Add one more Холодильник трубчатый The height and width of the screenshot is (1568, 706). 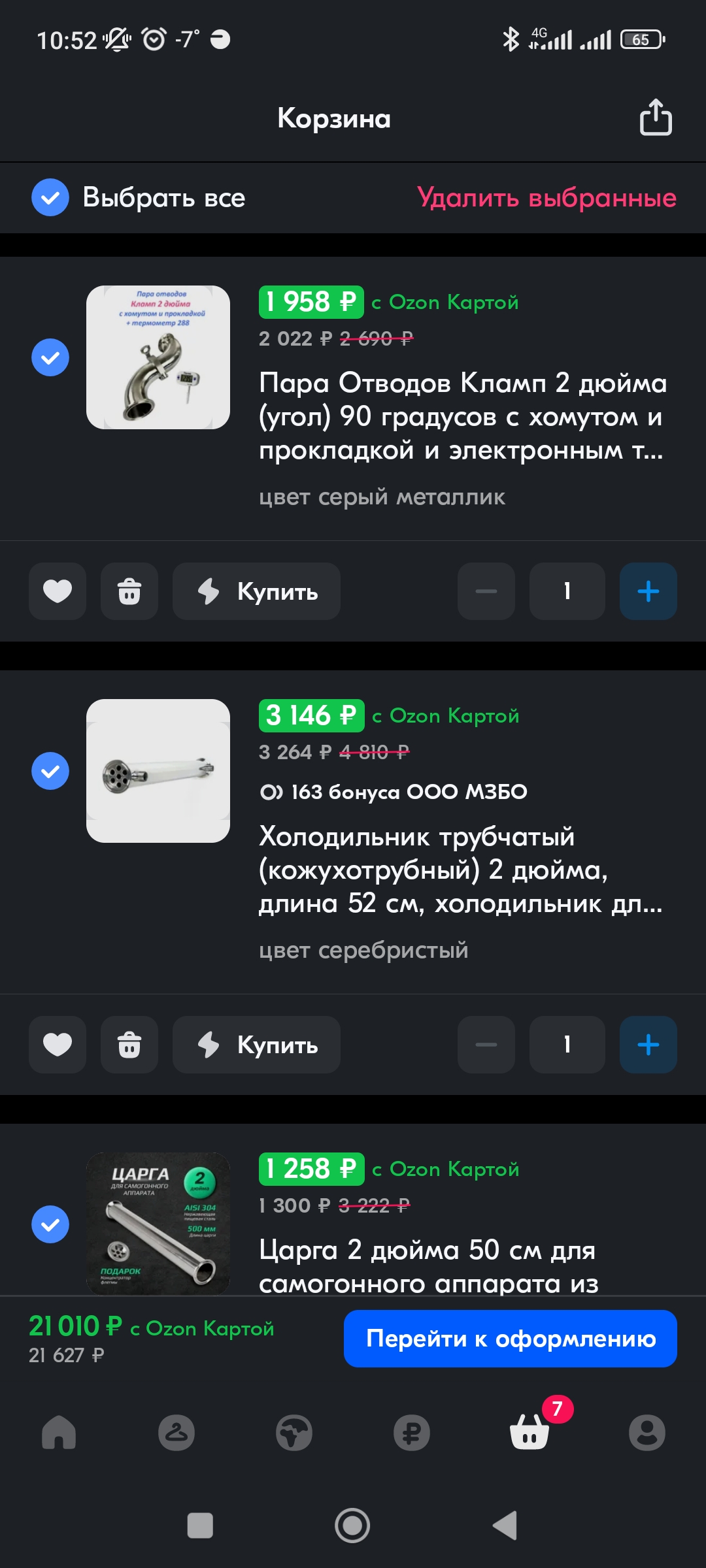pyautogui.click(x=648, y=1045)
